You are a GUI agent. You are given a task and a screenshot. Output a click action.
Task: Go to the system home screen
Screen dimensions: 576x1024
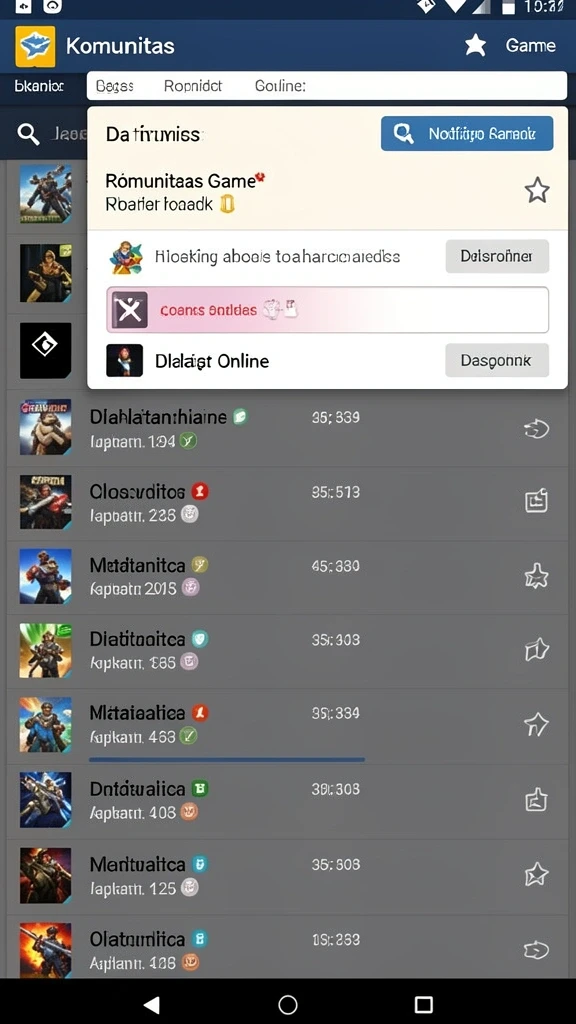point(288,1004)
